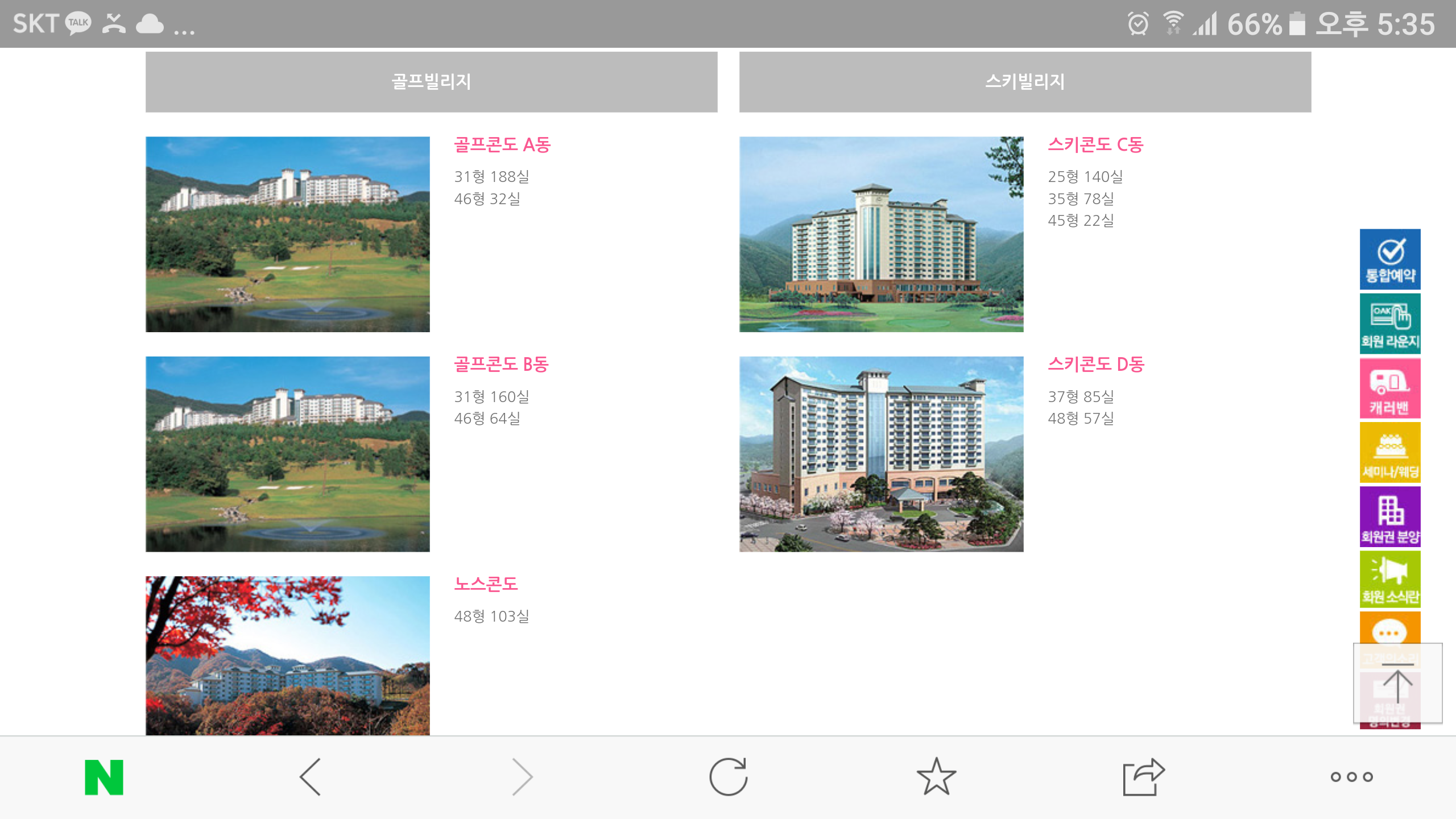Reload the current page
1456x819 pixels.
point(728,777)
